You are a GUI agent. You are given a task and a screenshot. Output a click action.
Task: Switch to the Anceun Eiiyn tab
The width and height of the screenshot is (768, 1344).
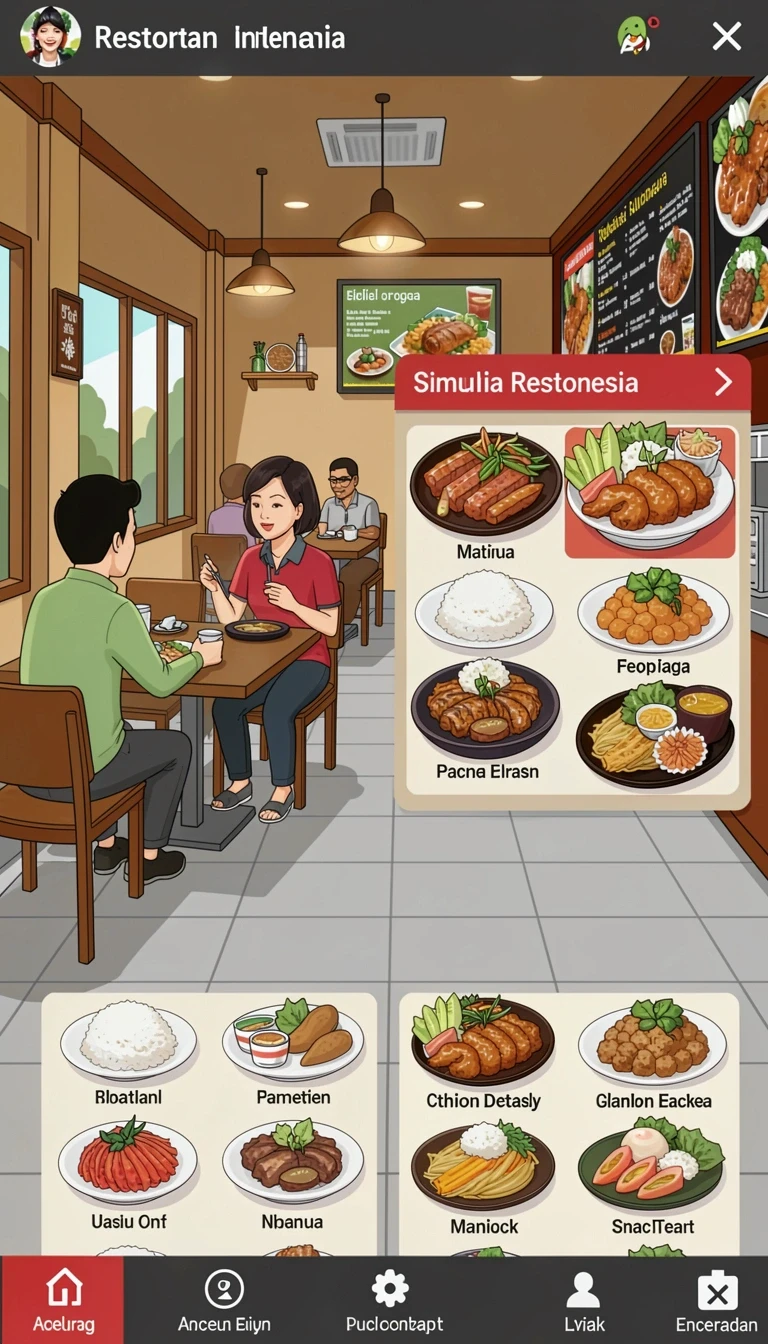point(224,1300)
